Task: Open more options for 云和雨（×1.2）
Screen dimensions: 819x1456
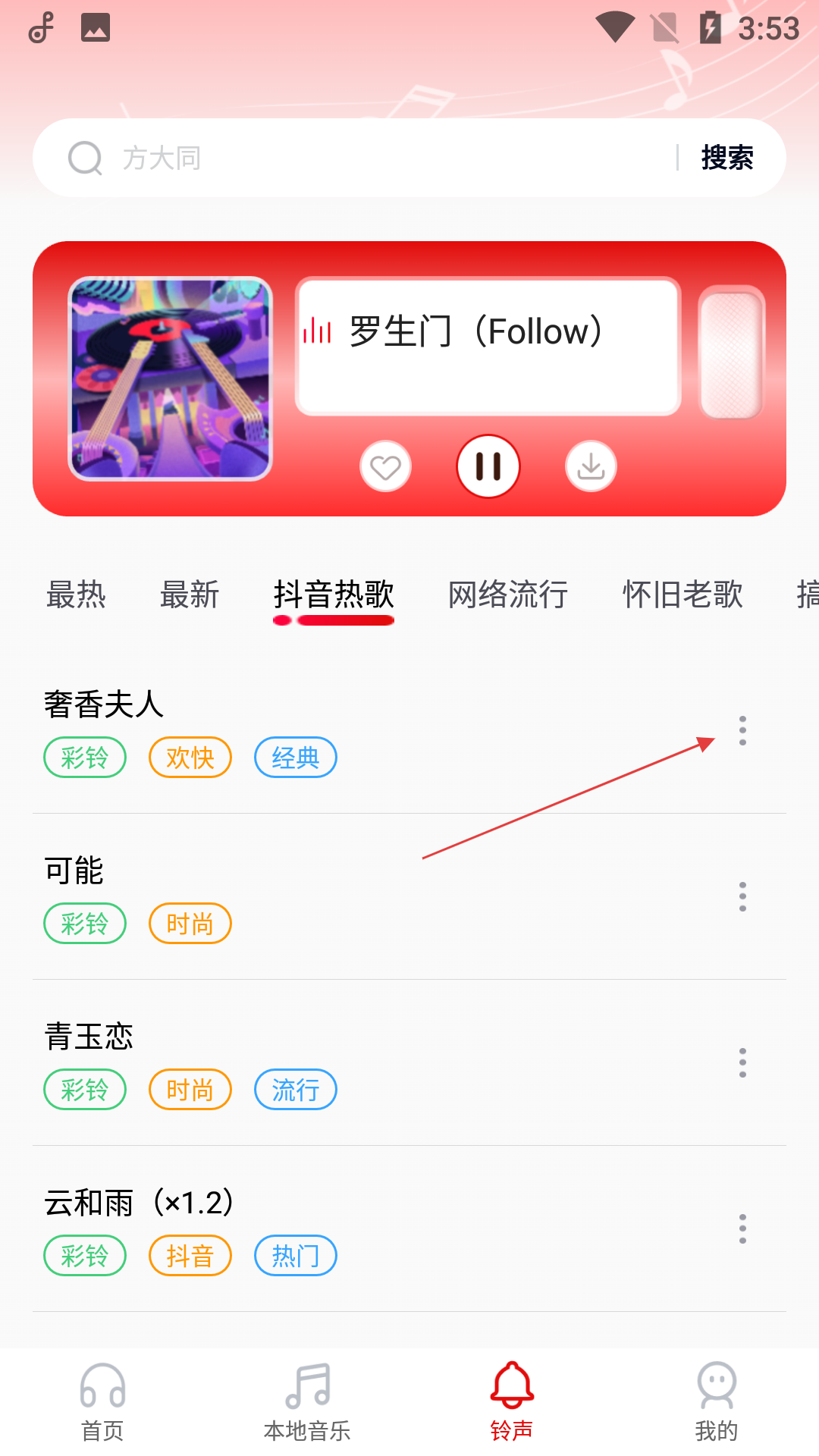Action: click(742, 1228)
